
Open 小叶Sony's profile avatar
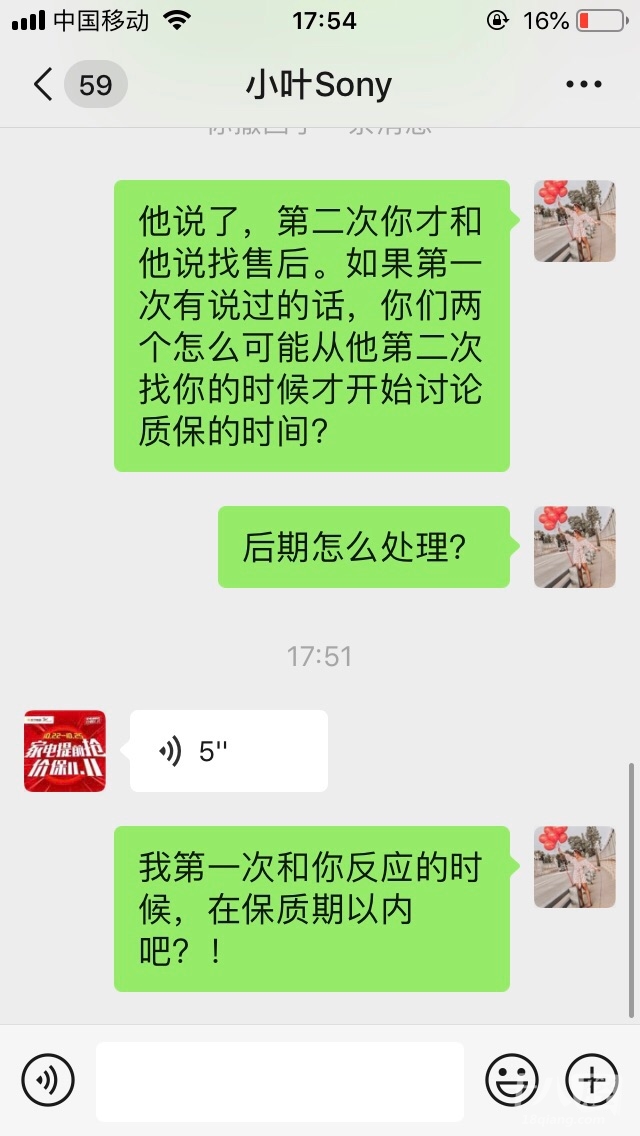click(65, 751)
